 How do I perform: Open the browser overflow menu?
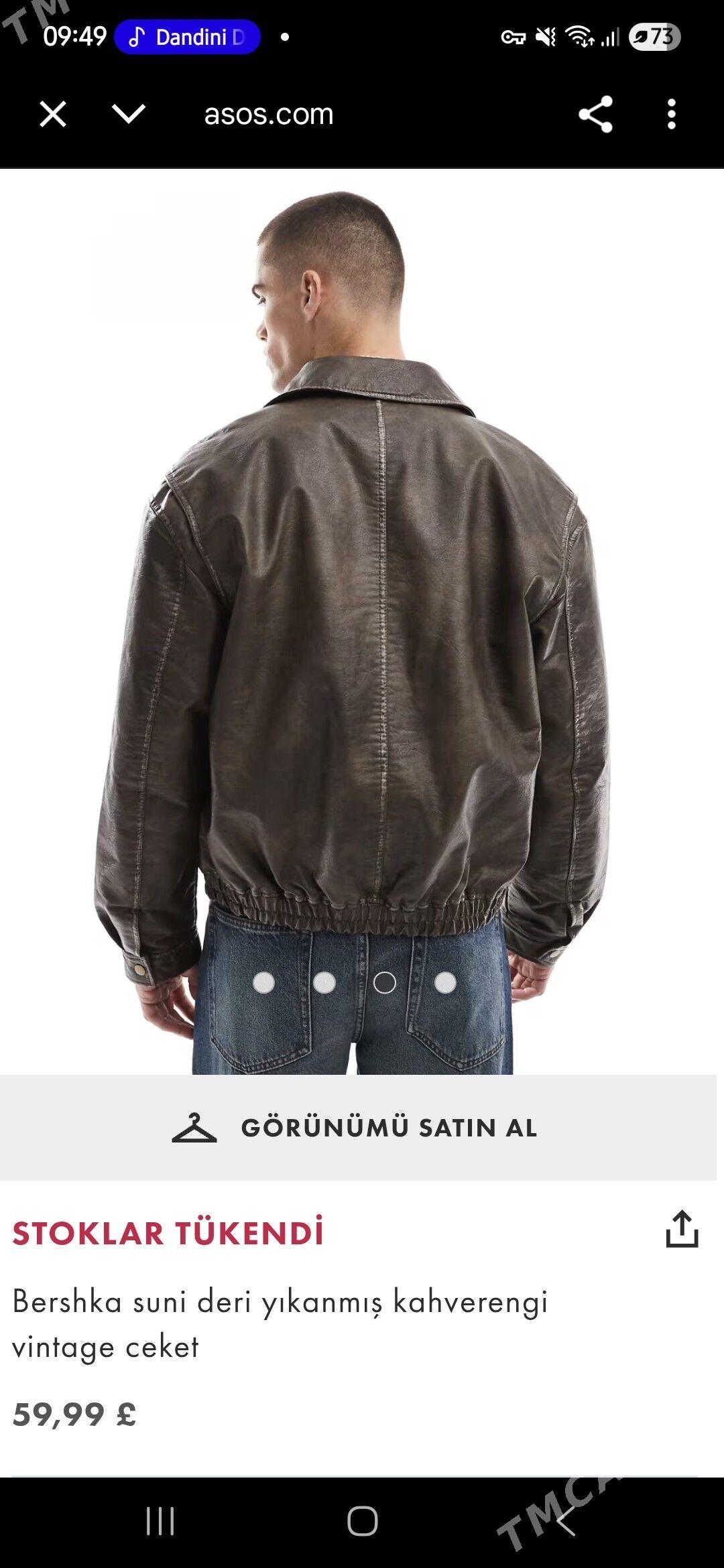[671, 114]
